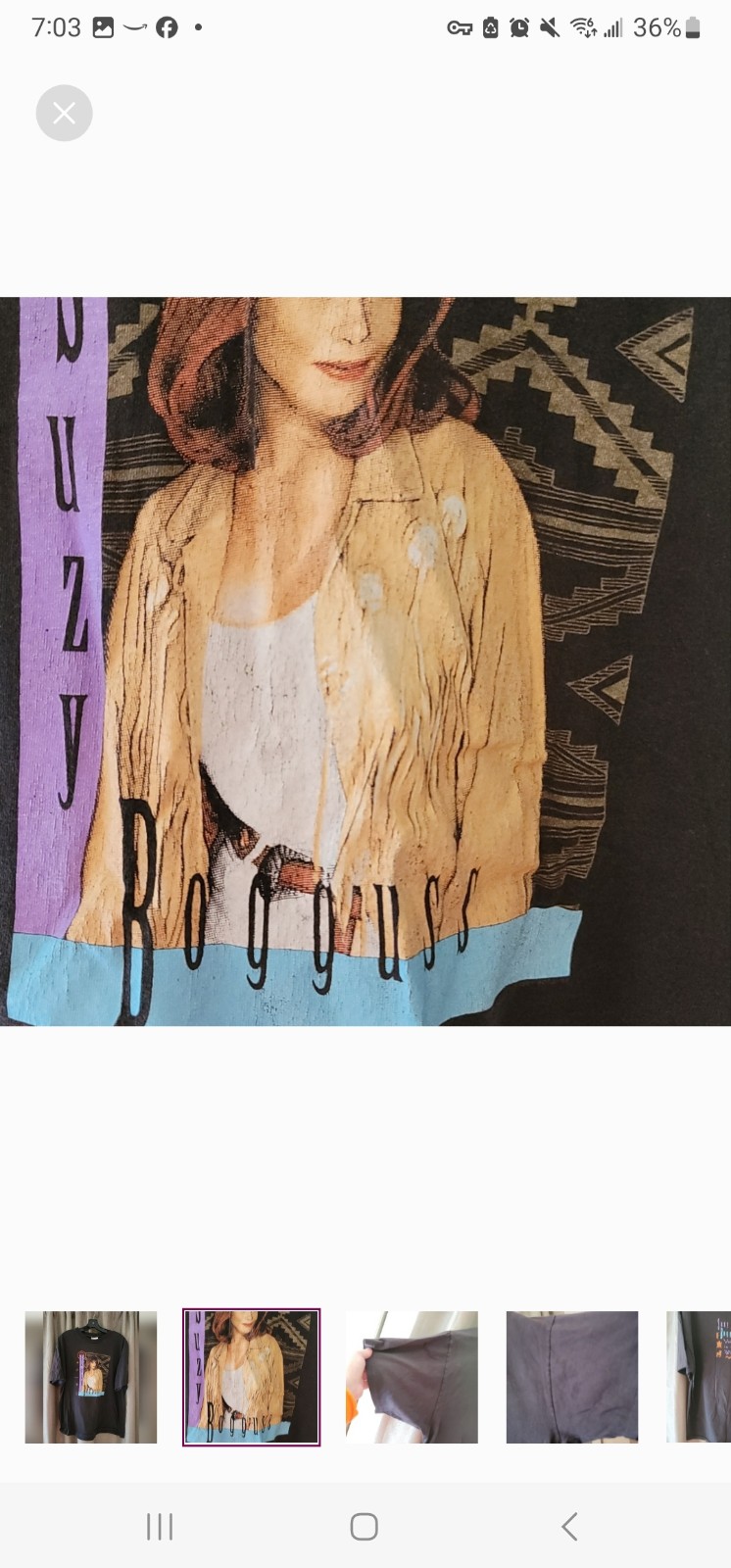The image size is (731, 1568).
Task: Select the first thumbnail showing the whole t-shirt
Action: click(91, 1377)
